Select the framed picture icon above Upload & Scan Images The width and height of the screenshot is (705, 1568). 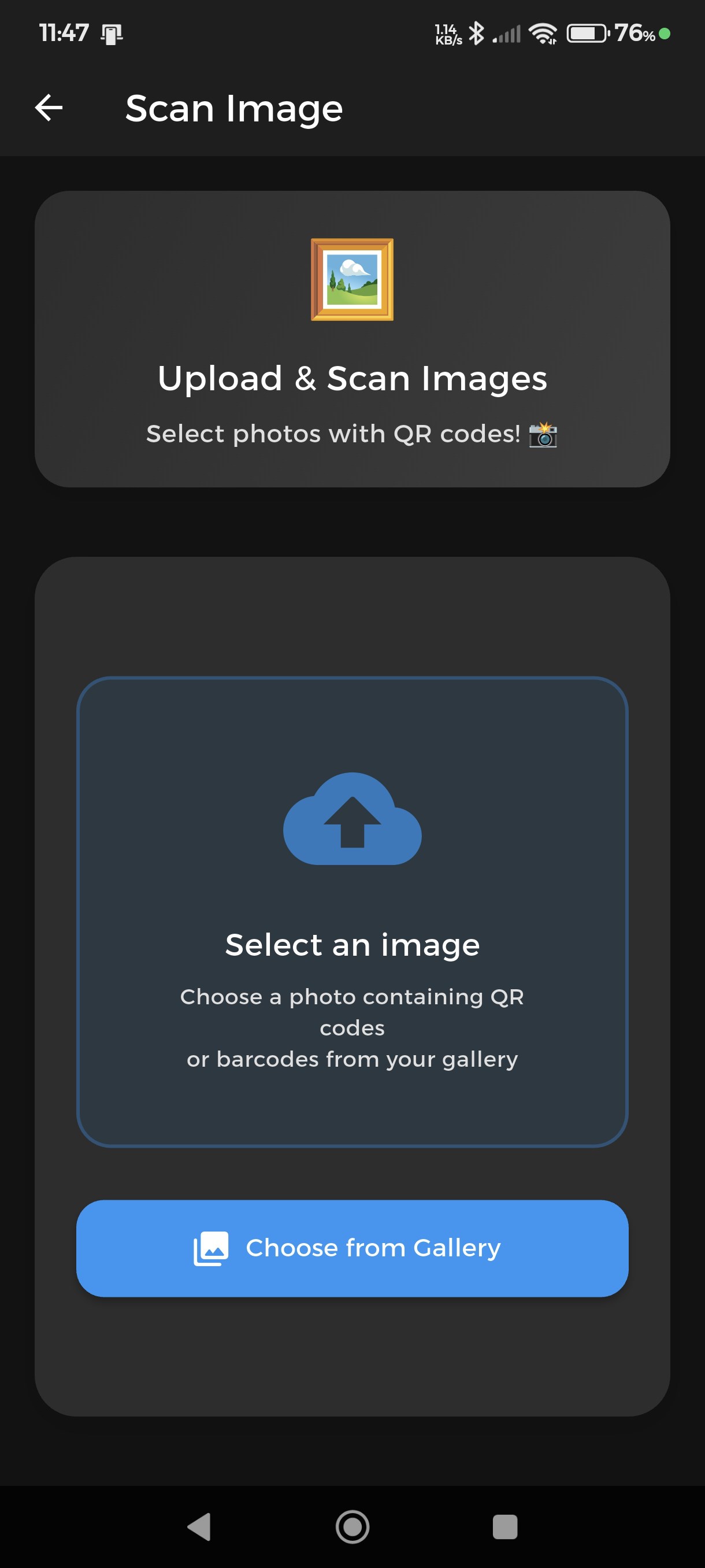352,280
